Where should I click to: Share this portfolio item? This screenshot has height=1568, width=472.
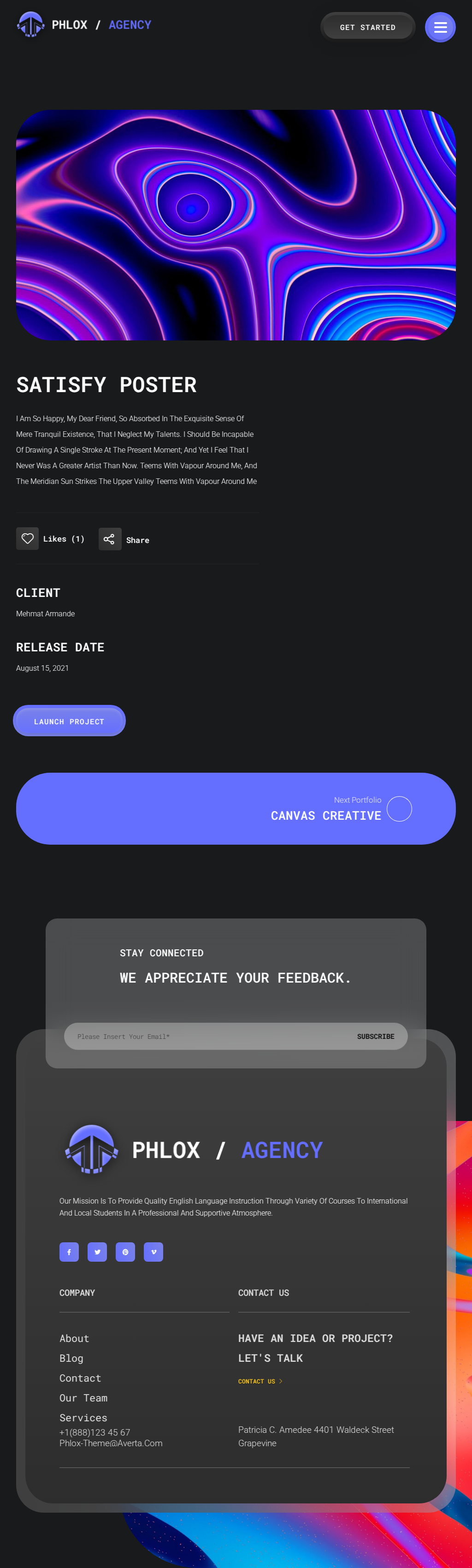coord(110,539)
